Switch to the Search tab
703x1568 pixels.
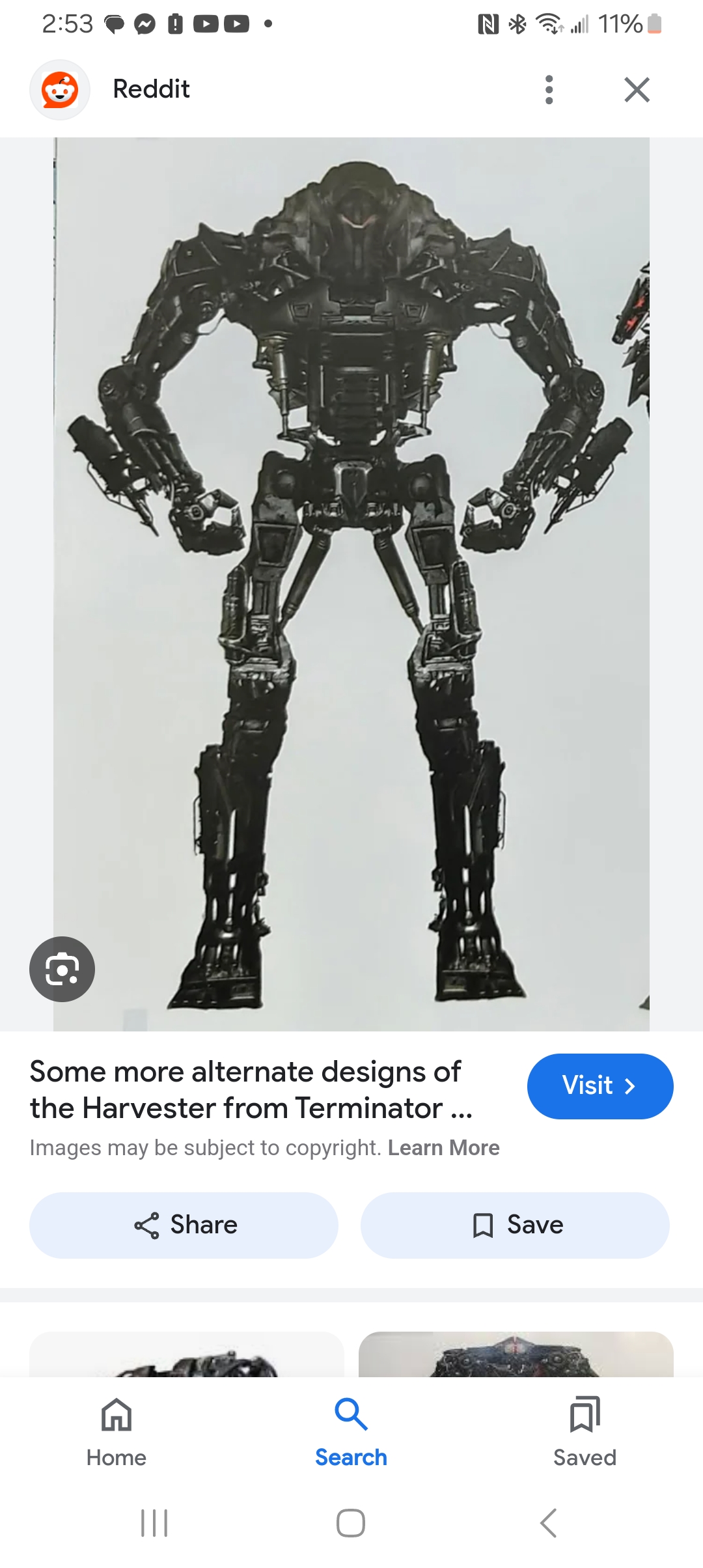(351, 1431)
